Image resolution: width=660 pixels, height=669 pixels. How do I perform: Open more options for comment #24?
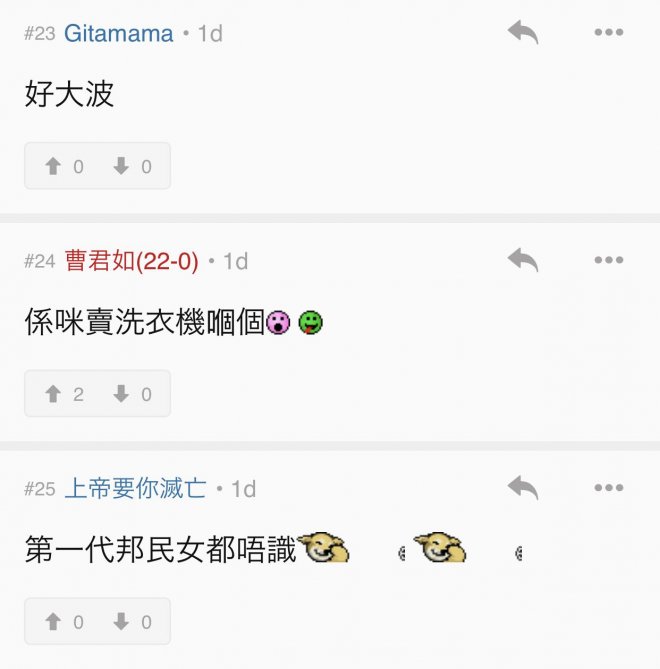pyautogui.click(x=608, y=261)
